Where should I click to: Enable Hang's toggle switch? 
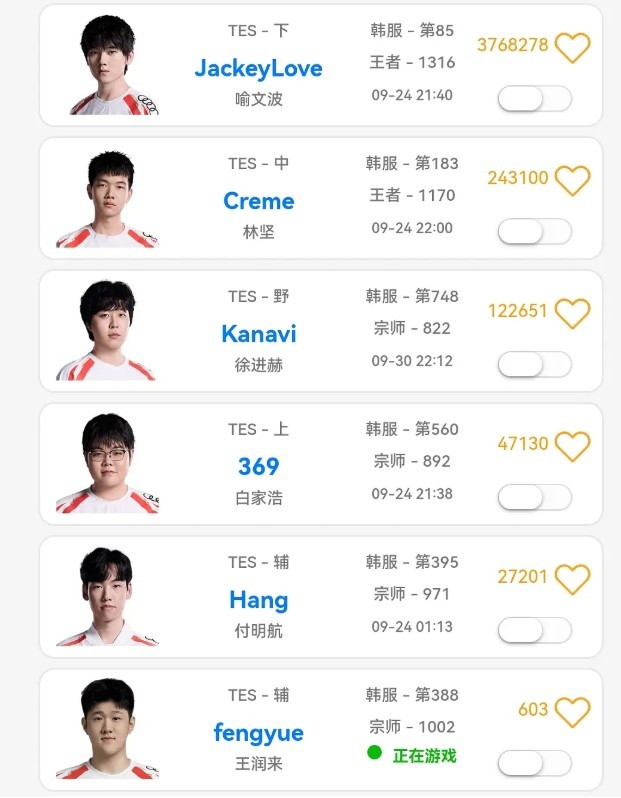click(x=535, y=630)
